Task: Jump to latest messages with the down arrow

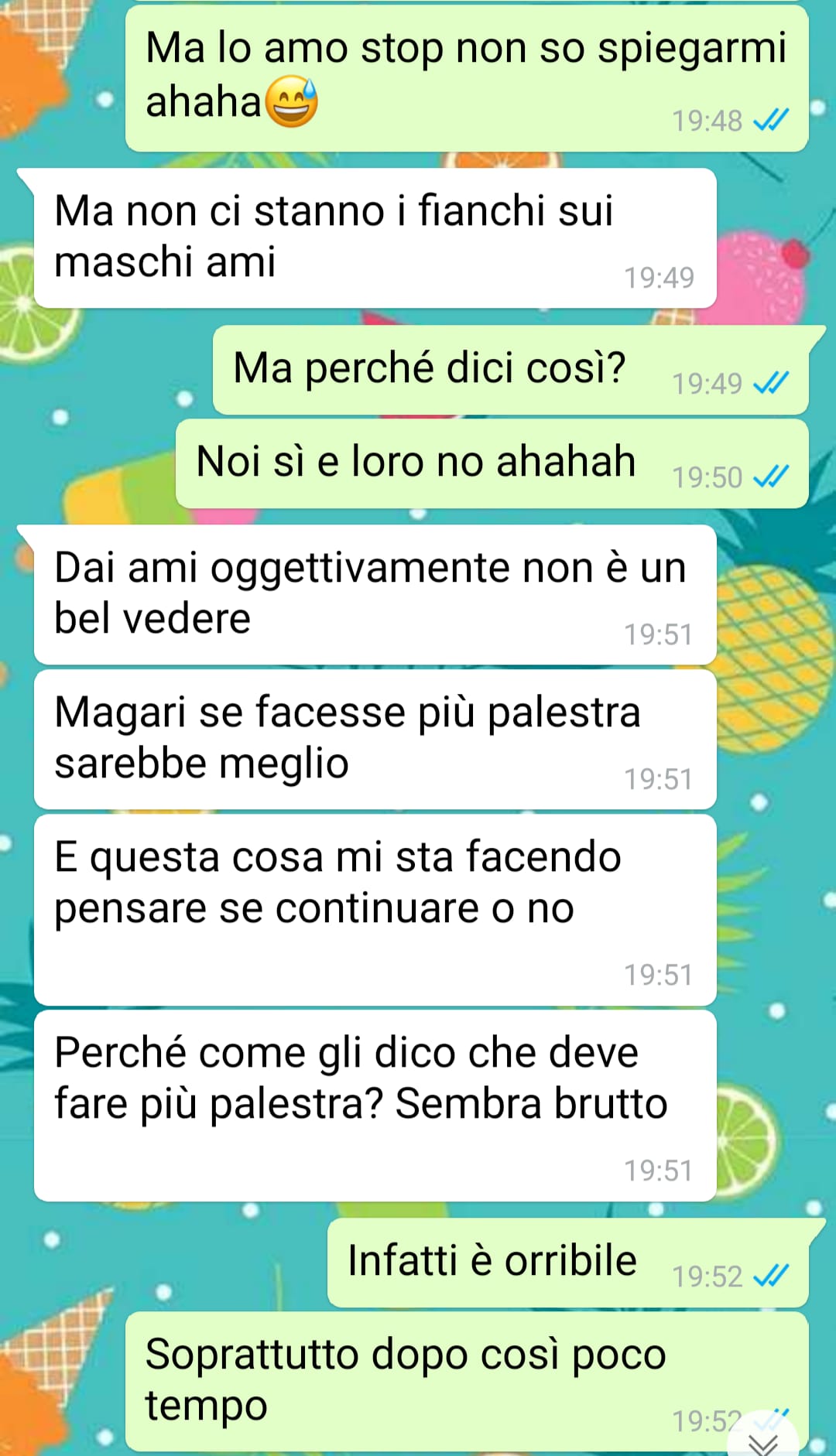Action: tap(763, 1440)
